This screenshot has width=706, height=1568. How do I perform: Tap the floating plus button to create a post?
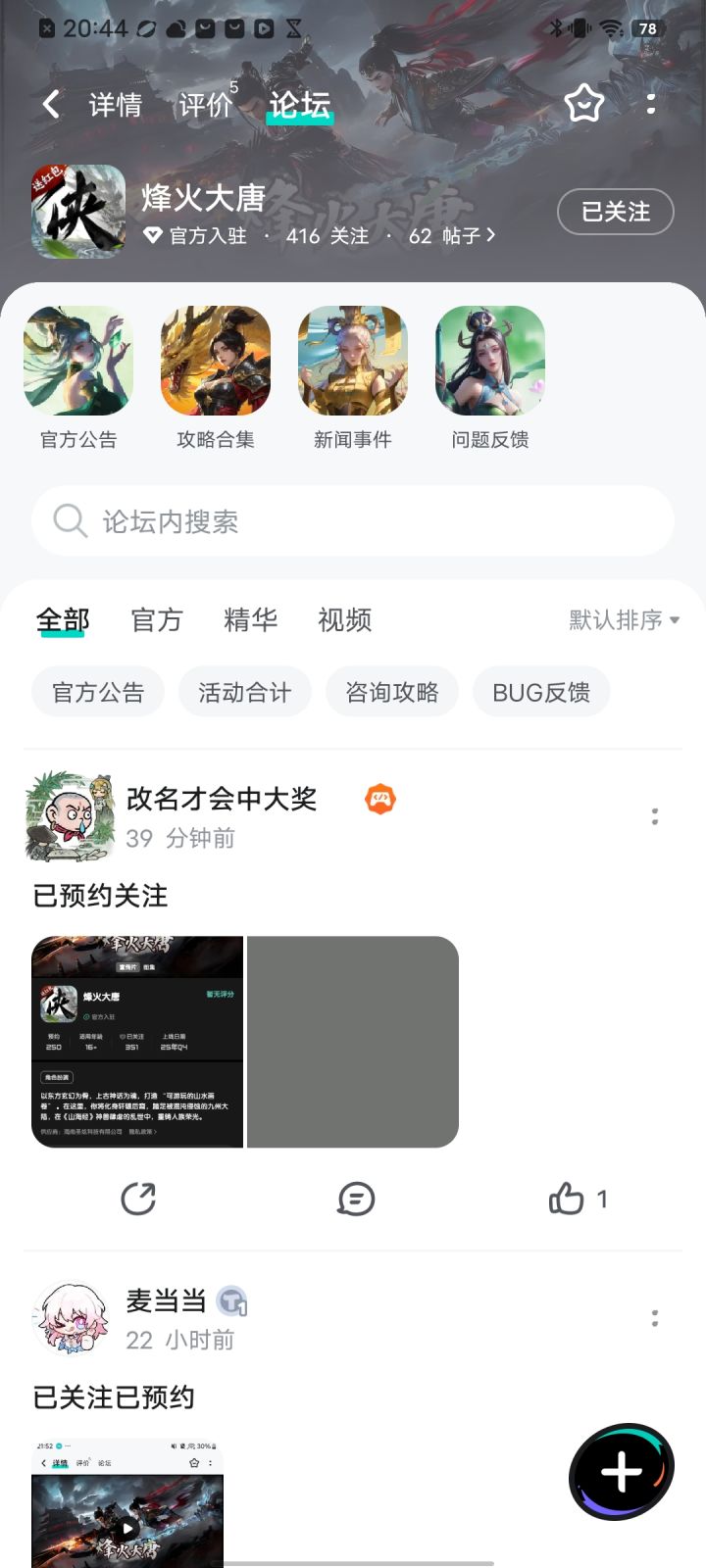(621, 1467)
